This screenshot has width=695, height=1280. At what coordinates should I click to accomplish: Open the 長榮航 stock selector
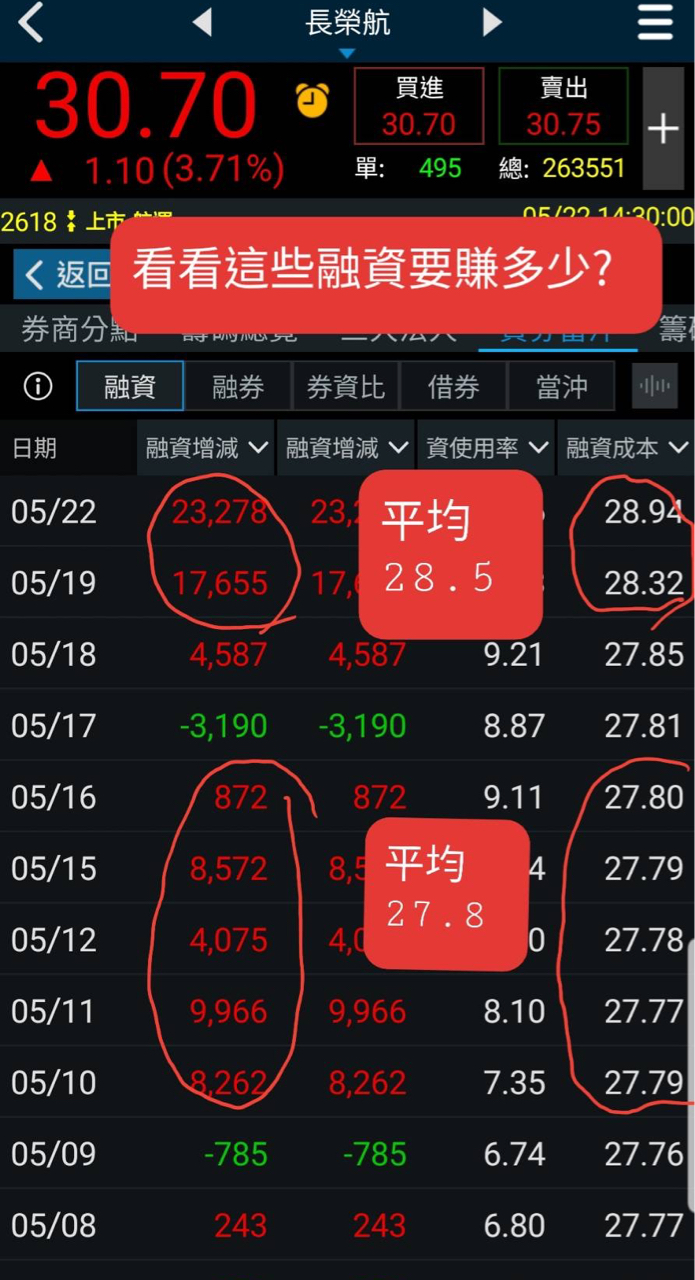point(347,26)
